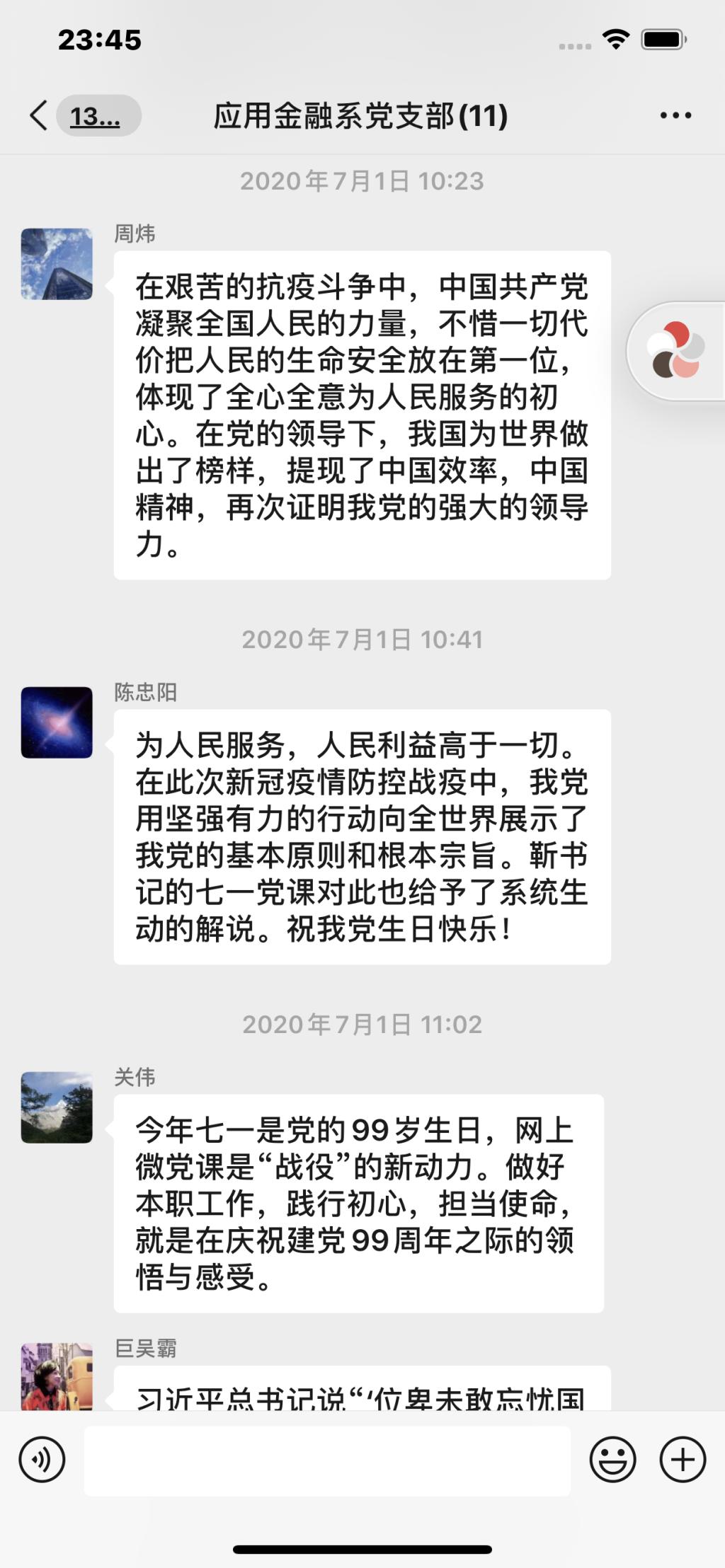Tap the floating colorful petal shortcut button

coord(676,350)
